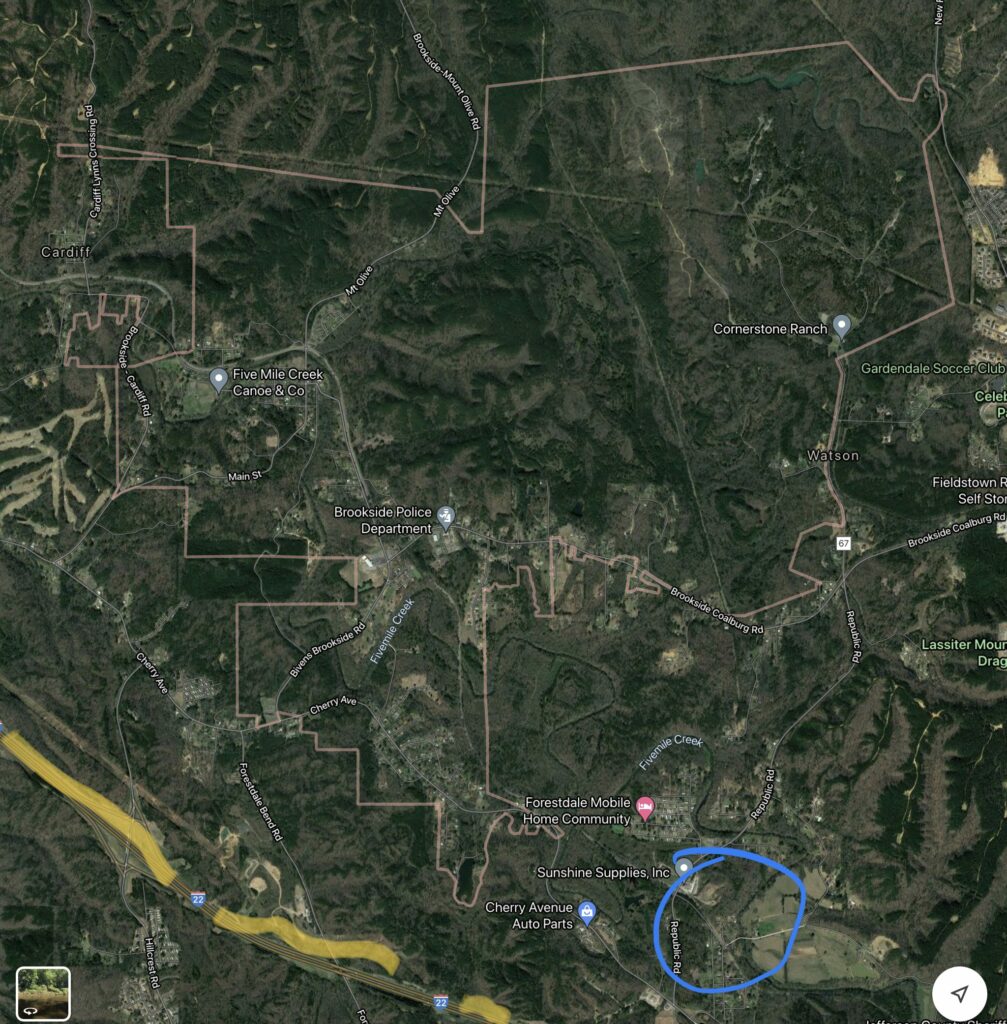Open the Cherry Avenue Auto Parts marker

click(x=585, y=911)
